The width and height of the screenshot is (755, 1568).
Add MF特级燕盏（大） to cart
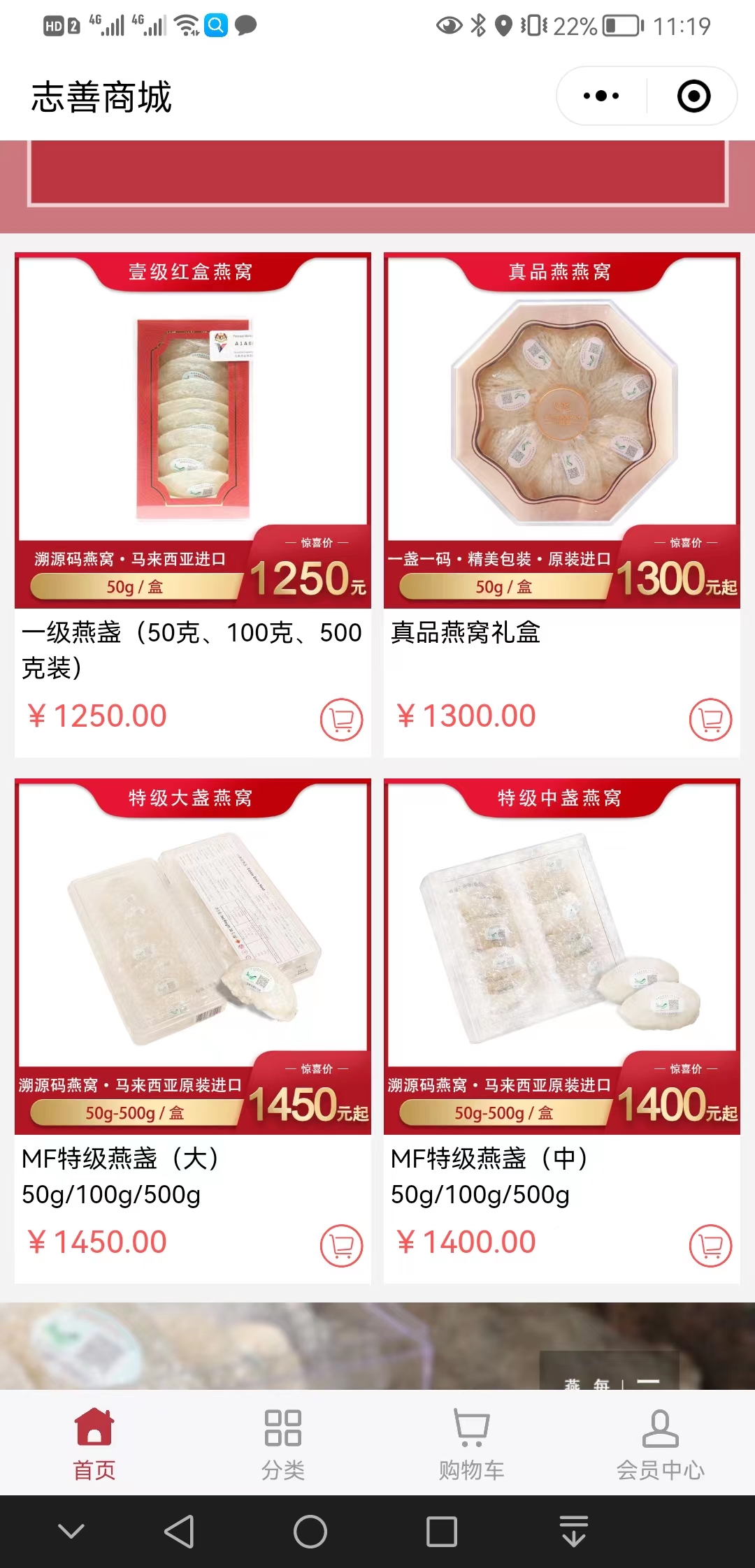(x=341, y=1245)
